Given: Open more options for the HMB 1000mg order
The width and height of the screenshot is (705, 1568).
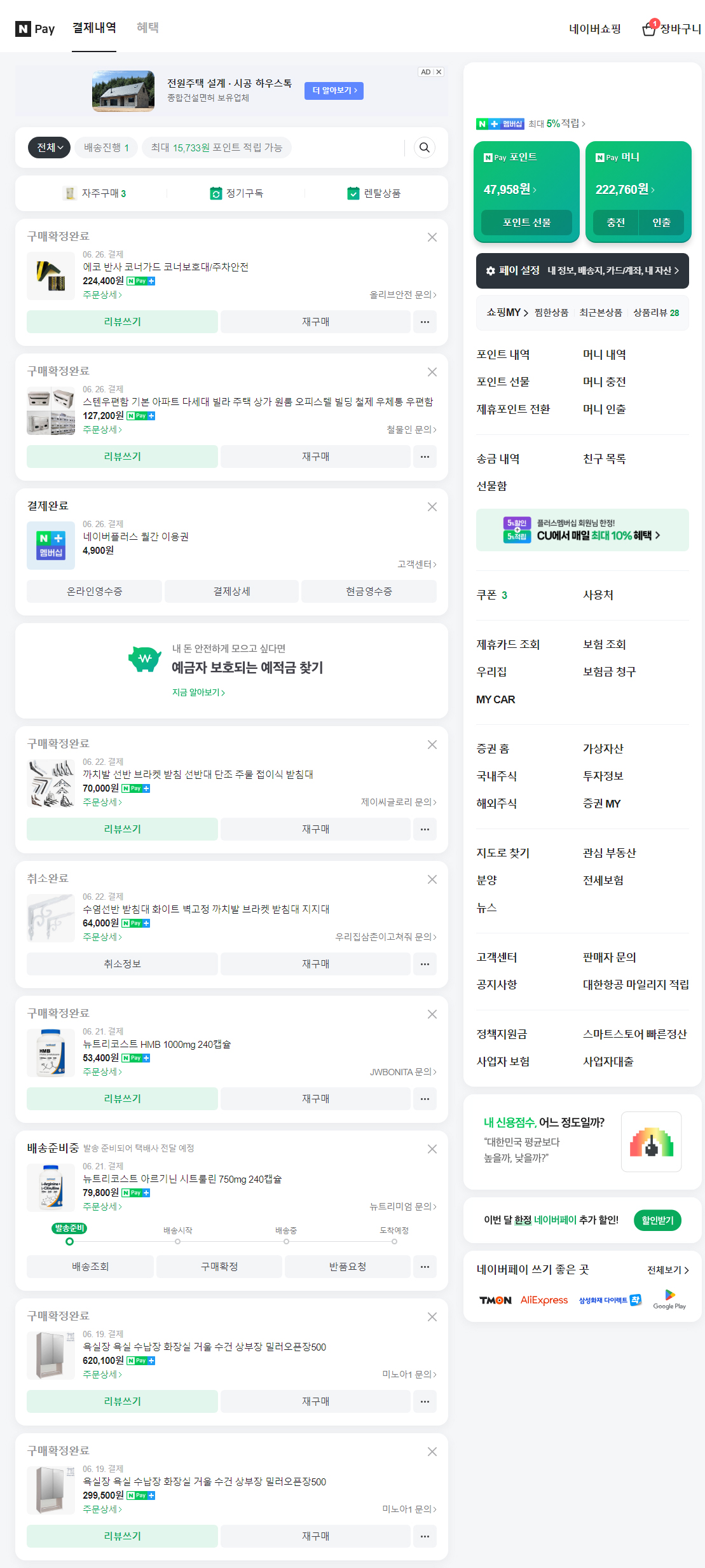Looking at the screenshot, I should [x=425, y=1099].
